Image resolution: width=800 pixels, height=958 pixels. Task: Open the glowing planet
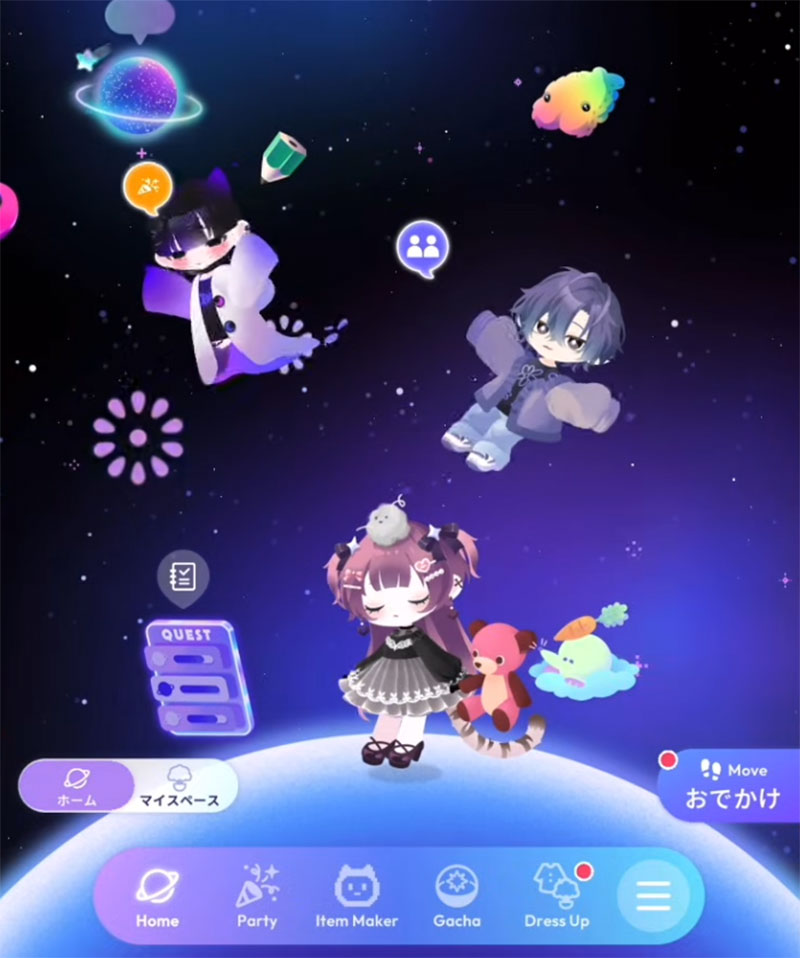[139, 95]
